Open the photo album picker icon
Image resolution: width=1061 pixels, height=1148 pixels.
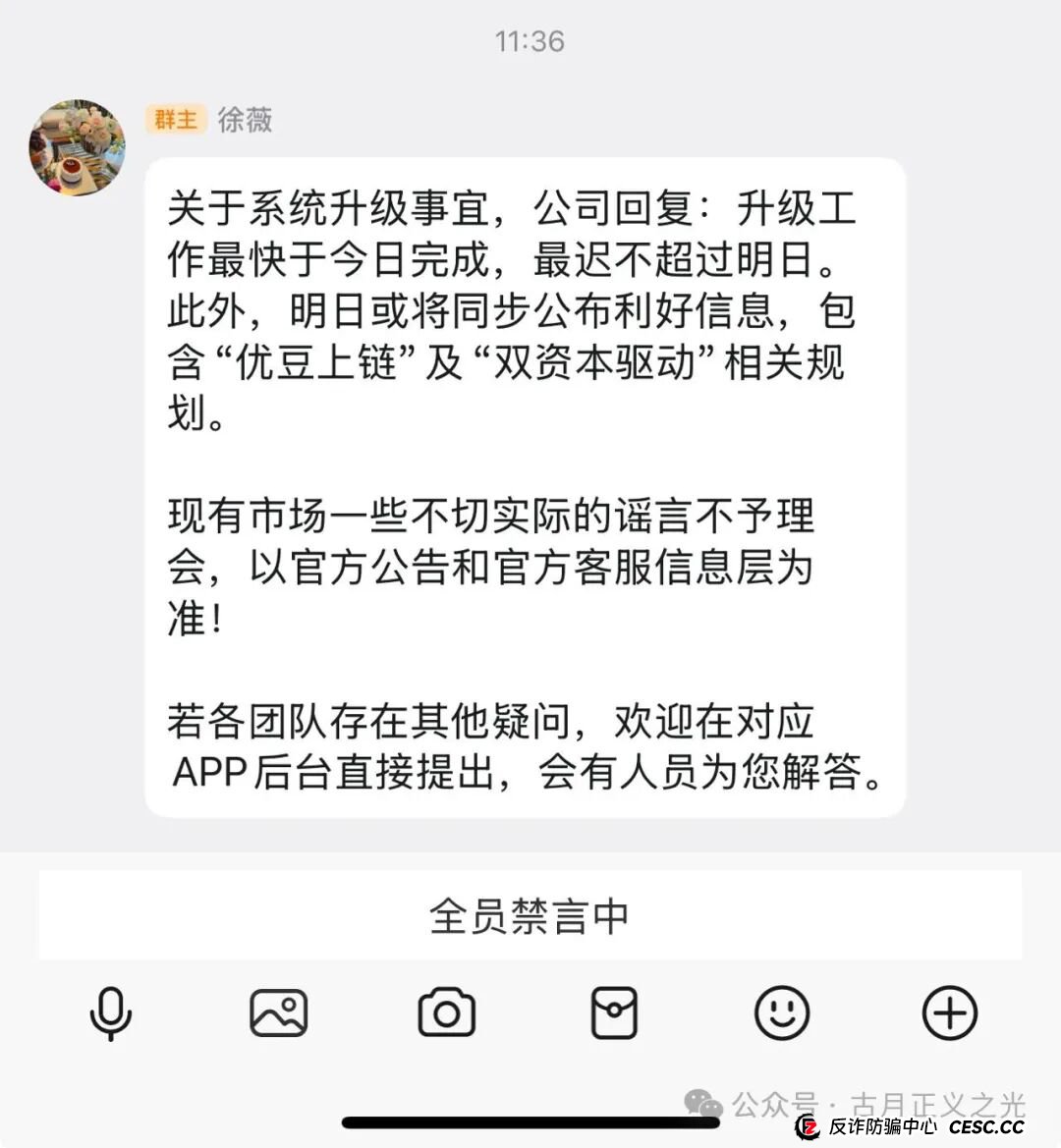point(279,1014)
